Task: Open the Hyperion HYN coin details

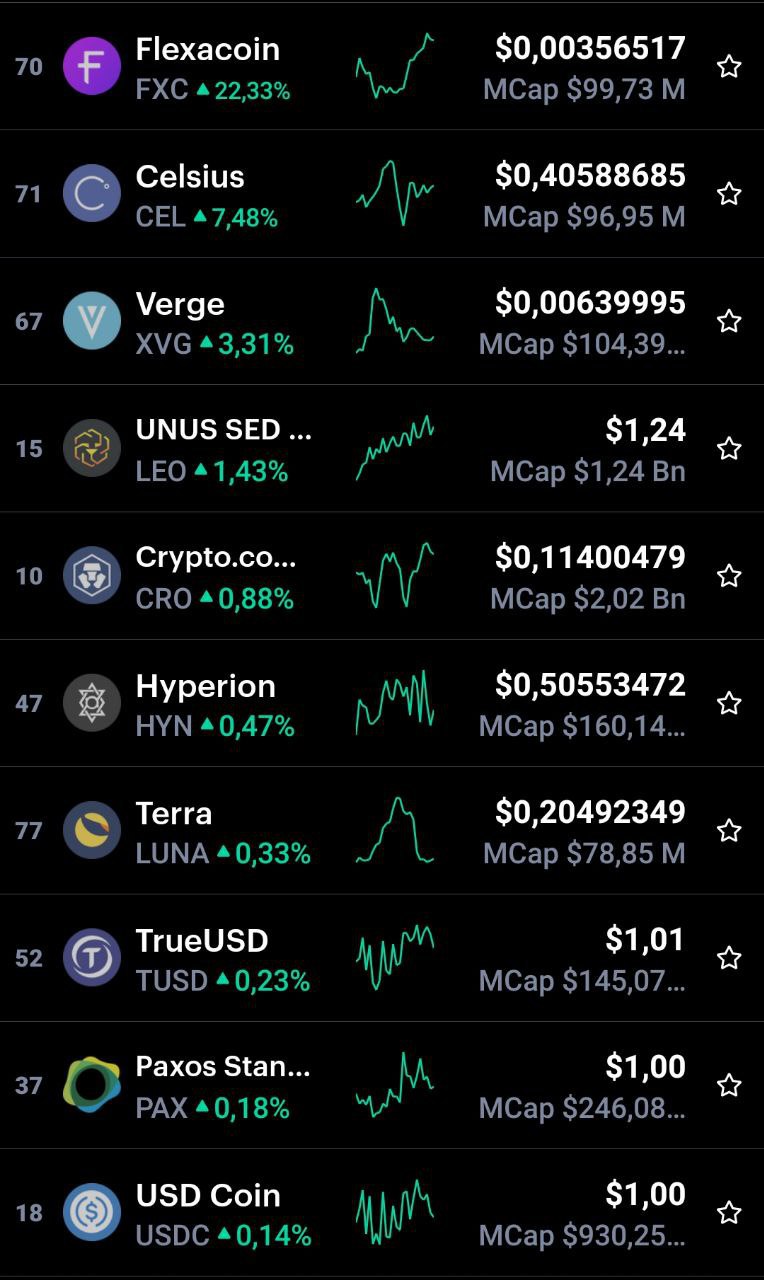Action: [382, 703]
